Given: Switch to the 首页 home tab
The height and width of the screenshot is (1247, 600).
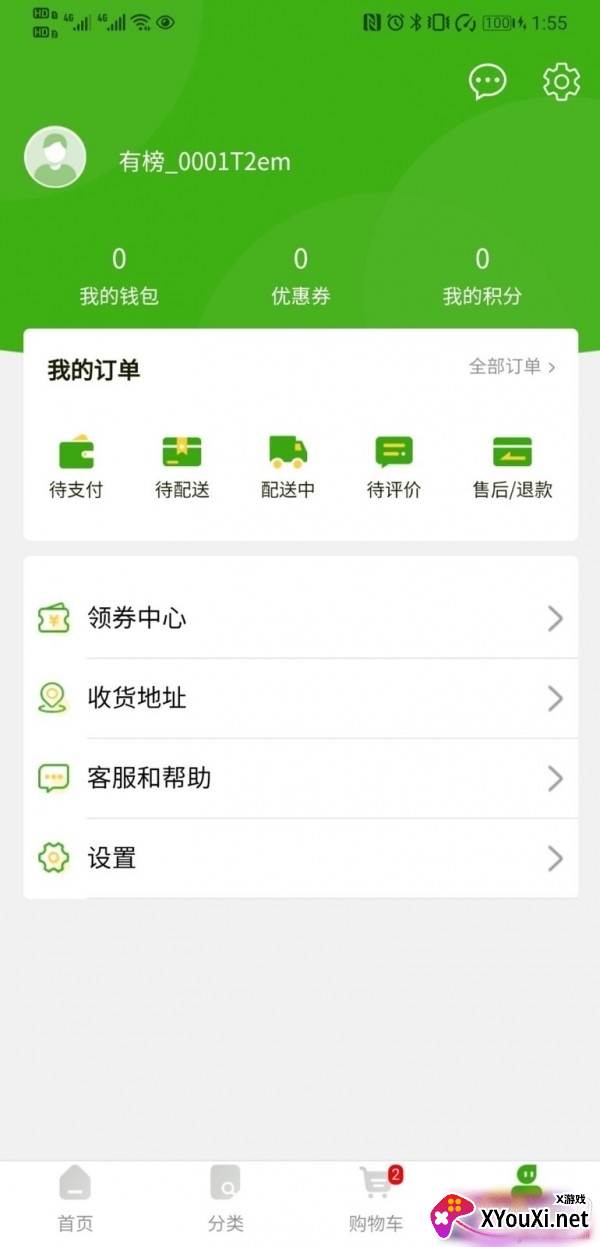Looking at the screenshot, I should [x=75, y=1198].
